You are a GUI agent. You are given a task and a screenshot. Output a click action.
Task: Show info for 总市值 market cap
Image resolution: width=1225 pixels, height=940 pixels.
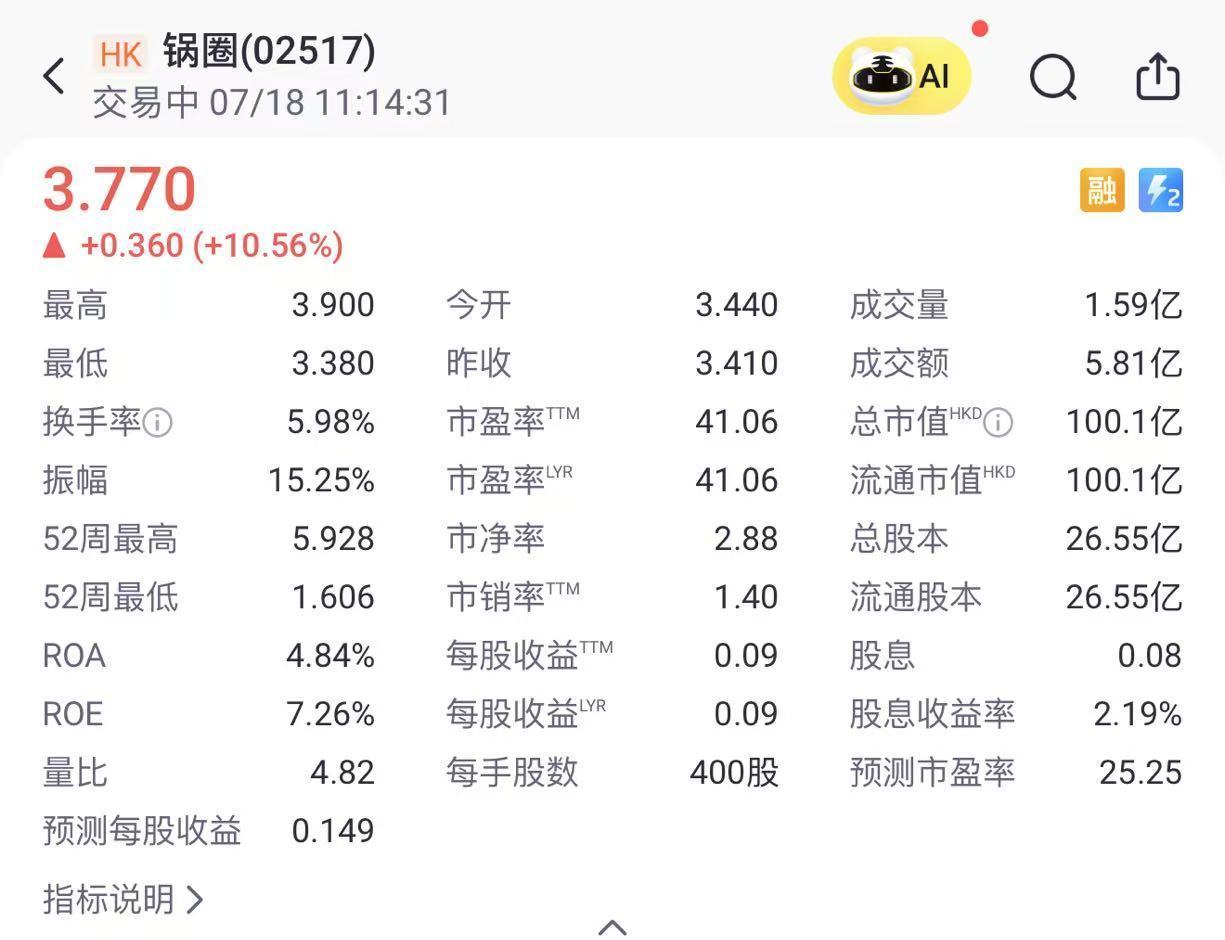[998, 423]
